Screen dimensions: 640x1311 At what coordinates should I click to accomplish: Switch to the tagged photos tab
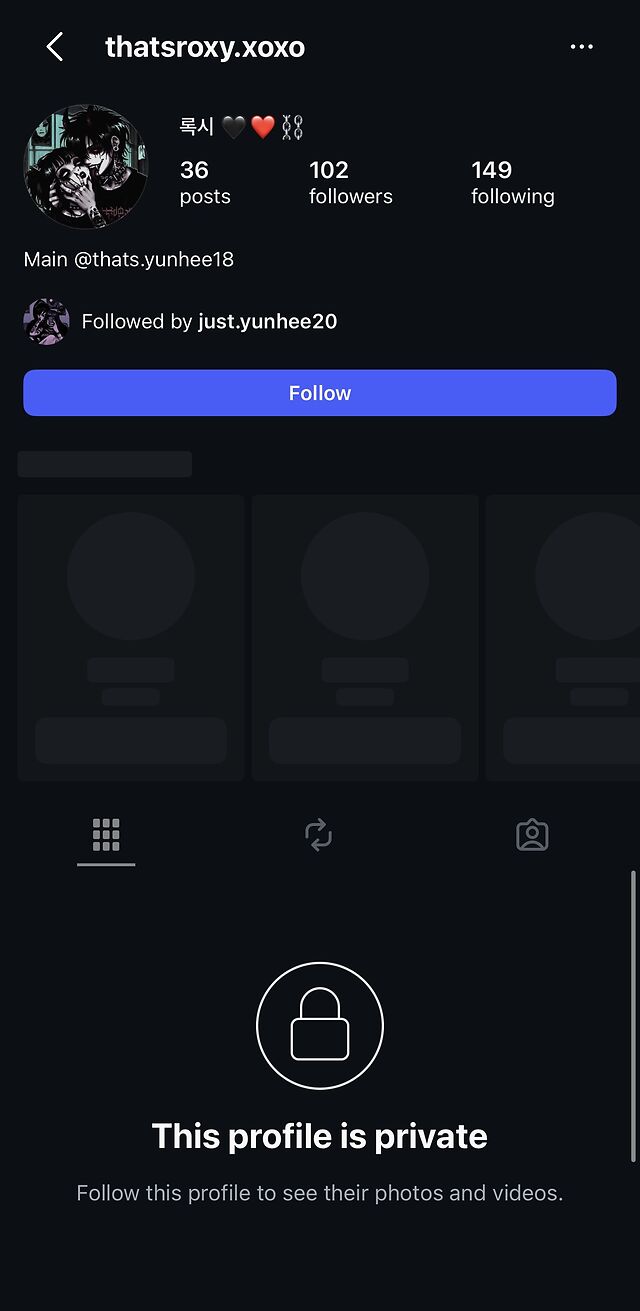pyautogui.click(x=532, y=835)
